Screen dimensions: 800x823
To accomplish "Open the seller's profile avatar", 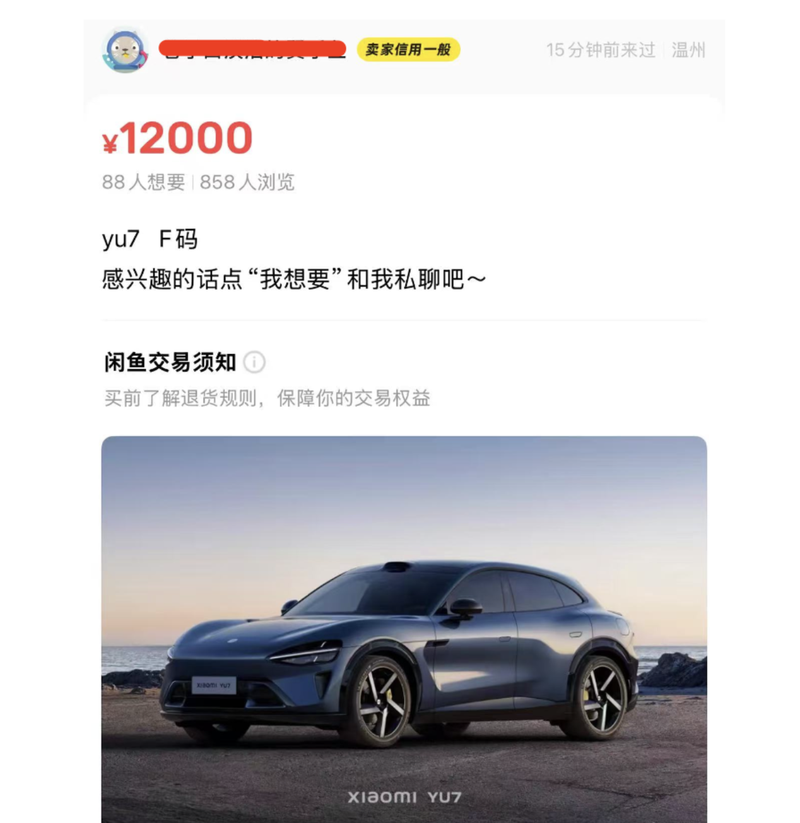I will pos(125,50).
